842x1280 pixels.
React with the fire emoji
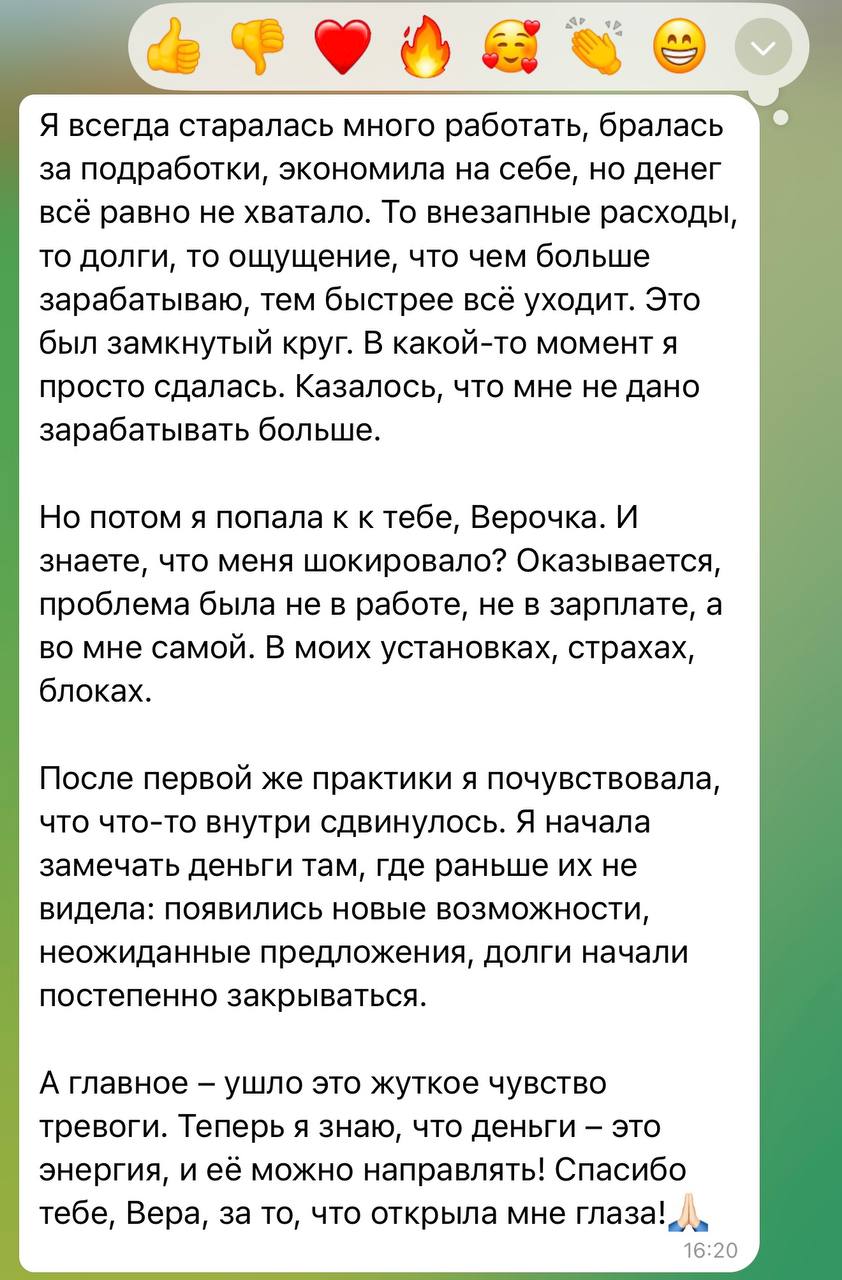point(426,47)
